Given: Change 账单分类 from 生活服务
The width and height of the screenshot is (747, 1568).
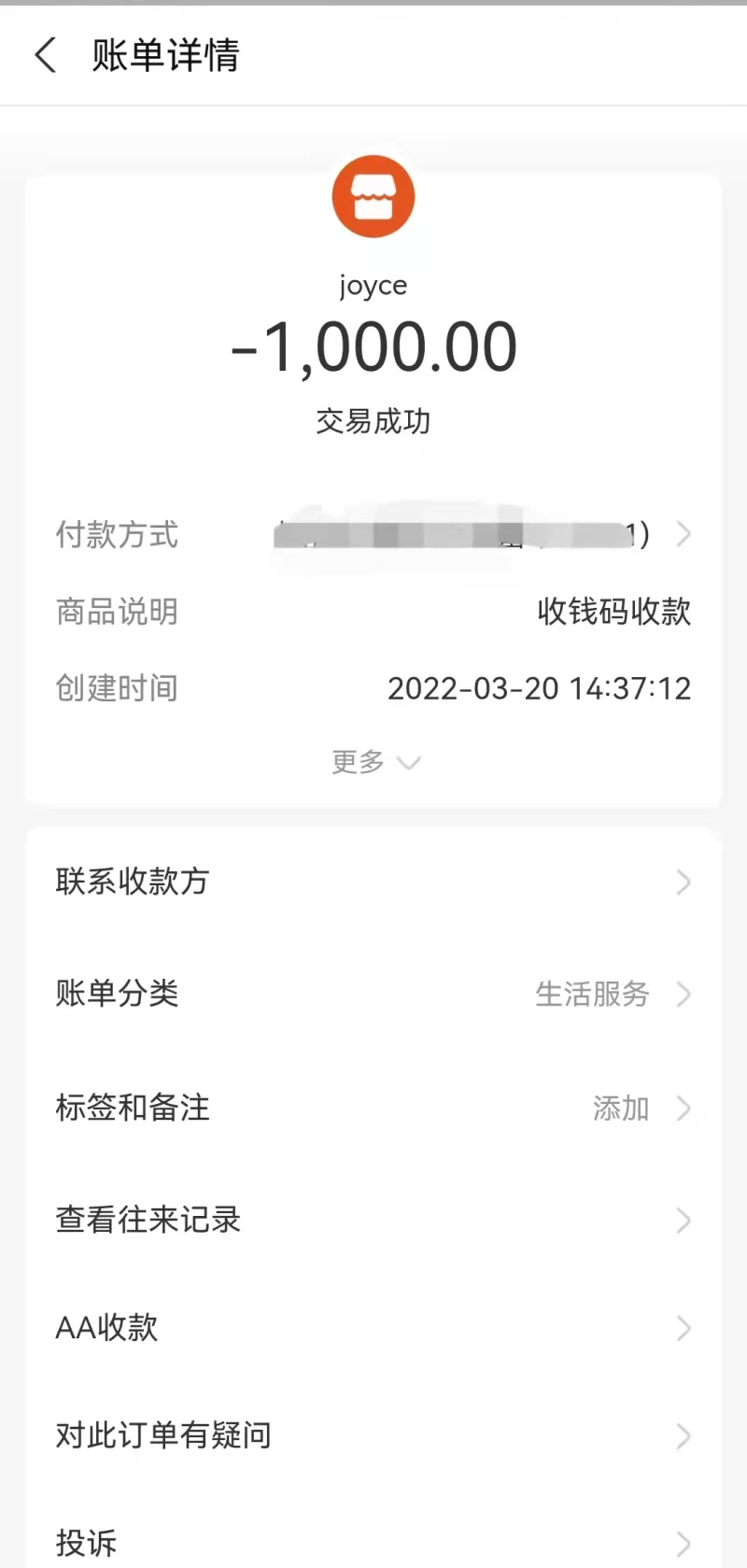Looking at the screenshot, I should click(373, 994).
